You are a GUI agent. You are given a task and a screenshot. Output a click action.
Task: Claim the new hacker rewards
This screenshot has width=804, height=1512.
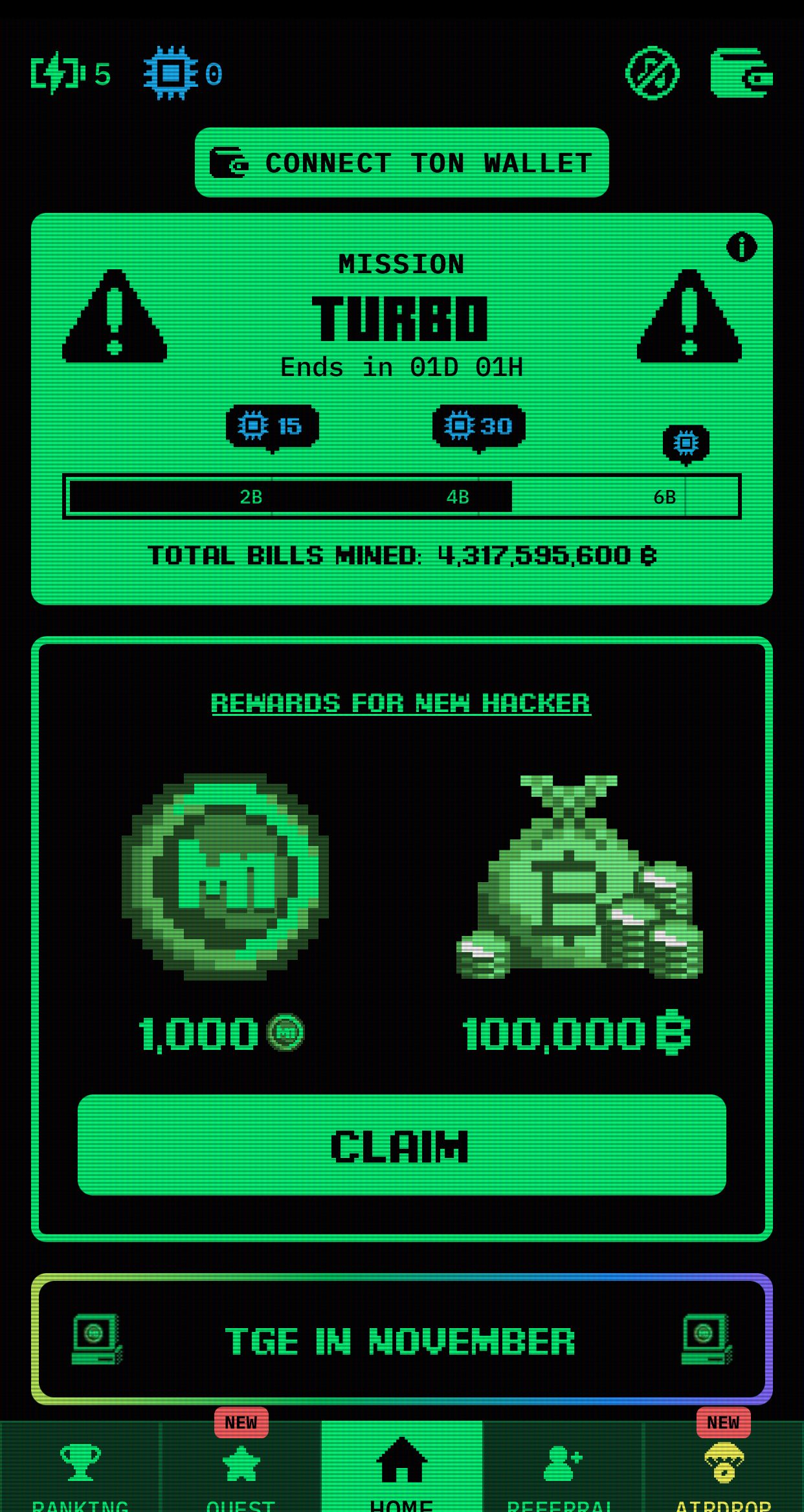401,1144
